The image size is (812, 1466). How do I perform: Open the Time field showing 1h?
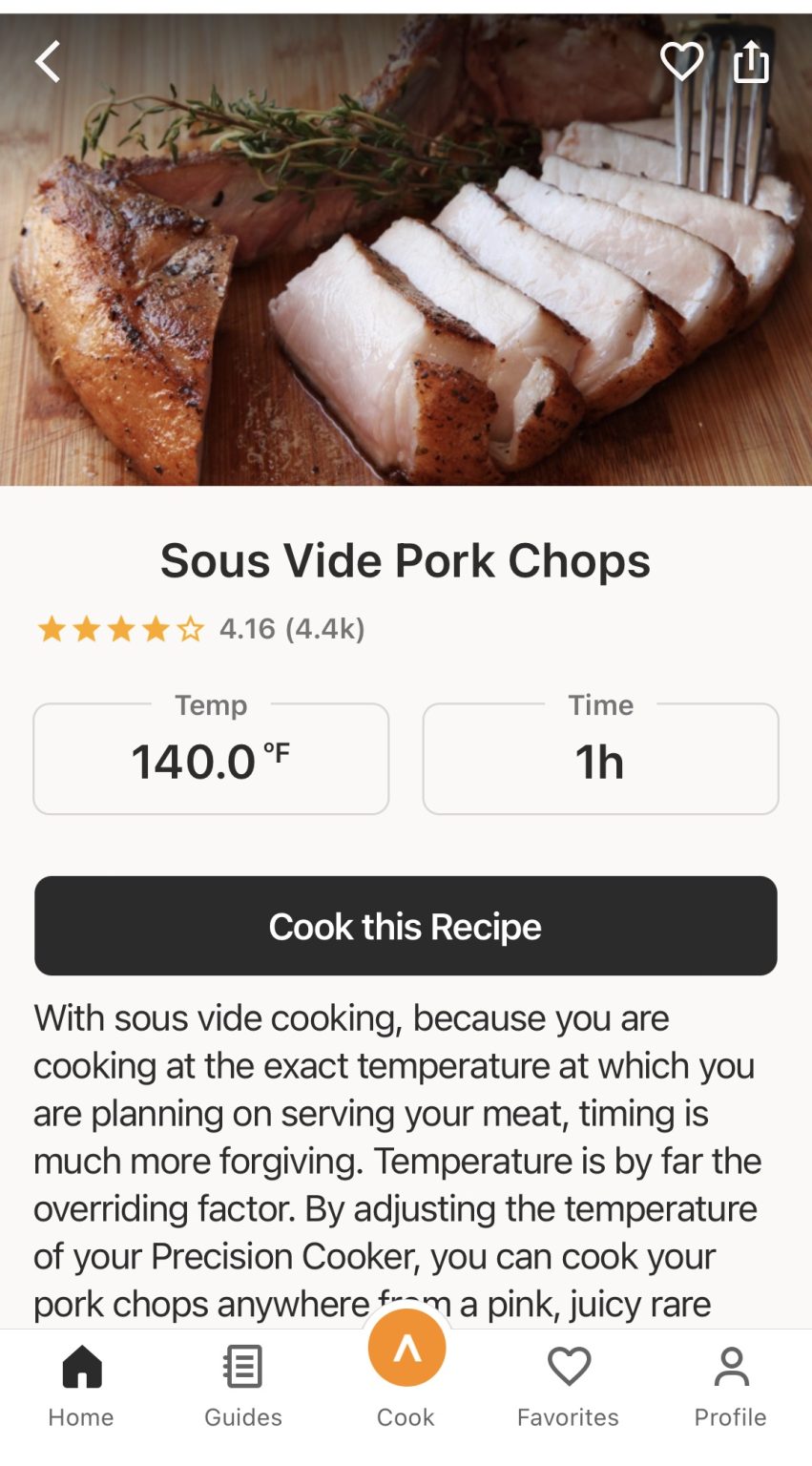coord(600,758)
